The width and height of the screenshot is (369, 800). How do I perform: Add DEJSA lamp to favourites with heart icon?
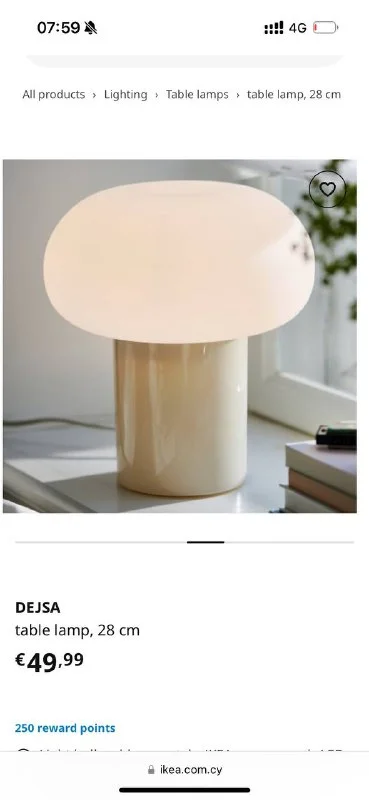pos(327,189)
